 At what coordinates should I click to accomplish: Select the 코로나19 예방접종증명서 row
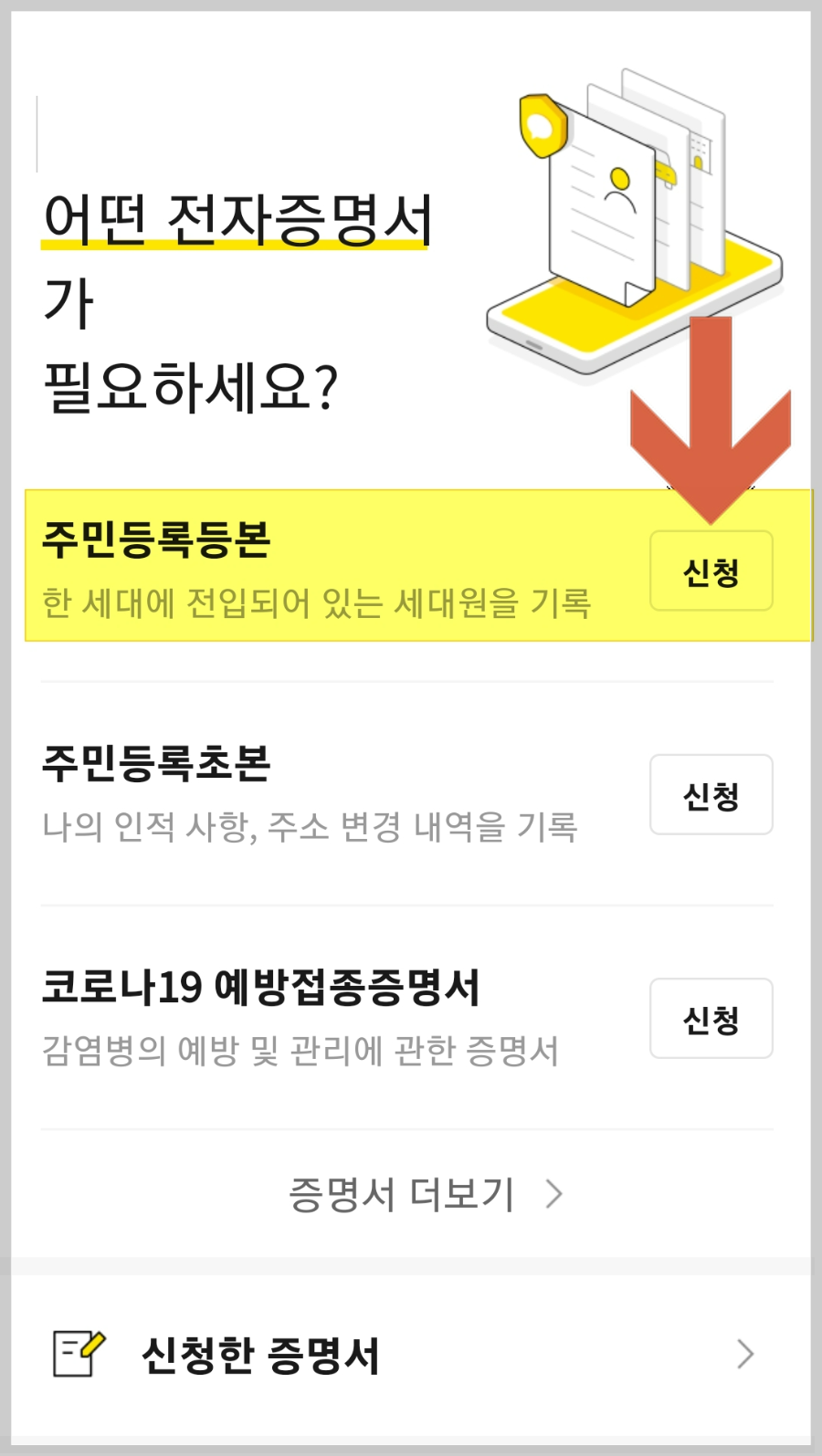320,1015
